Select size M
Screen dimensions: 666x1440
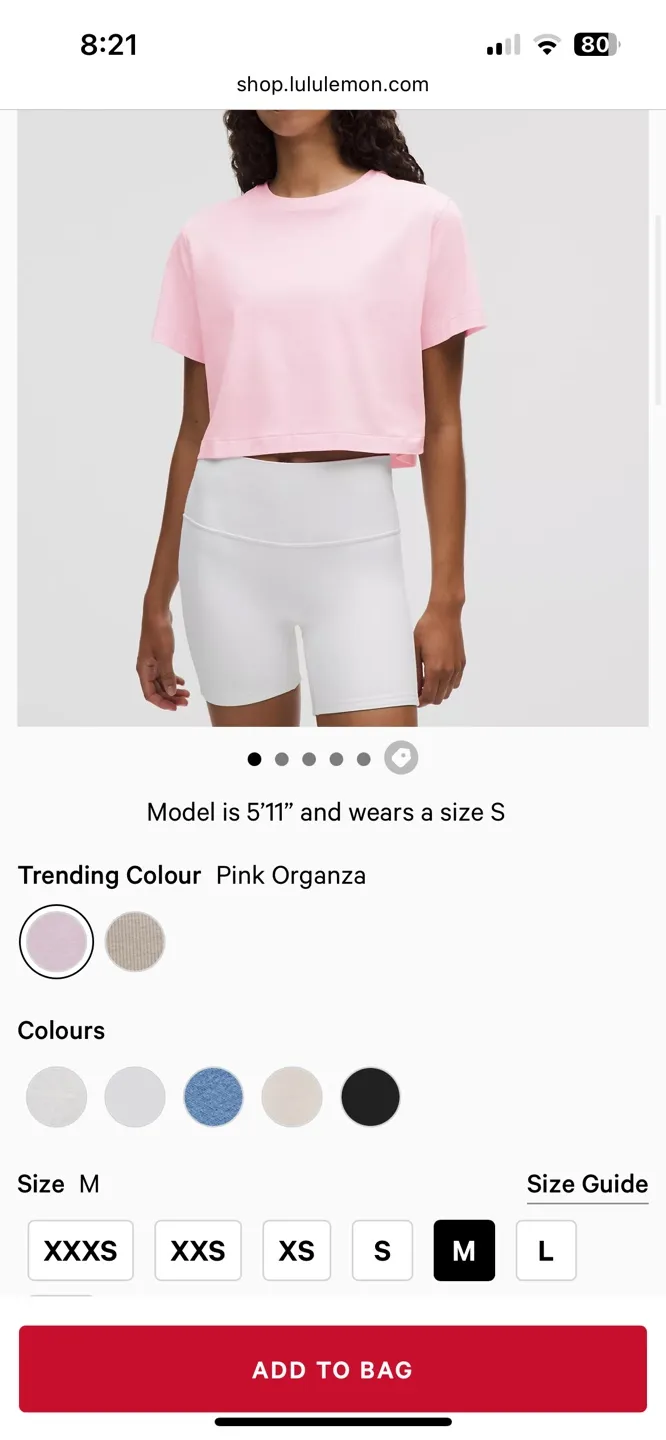point(464,1250)
